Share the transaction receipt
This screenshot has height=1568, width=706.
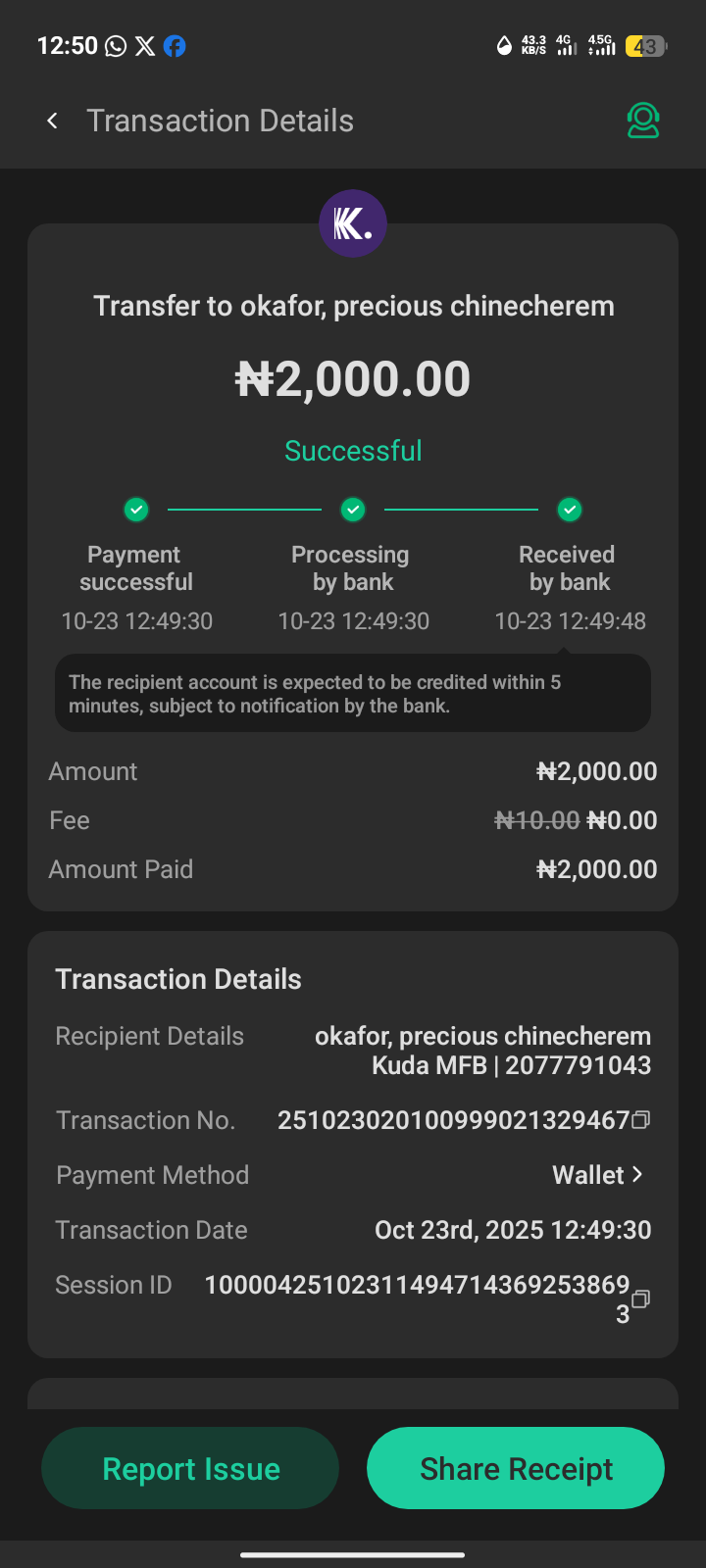tap(516, 1468)
